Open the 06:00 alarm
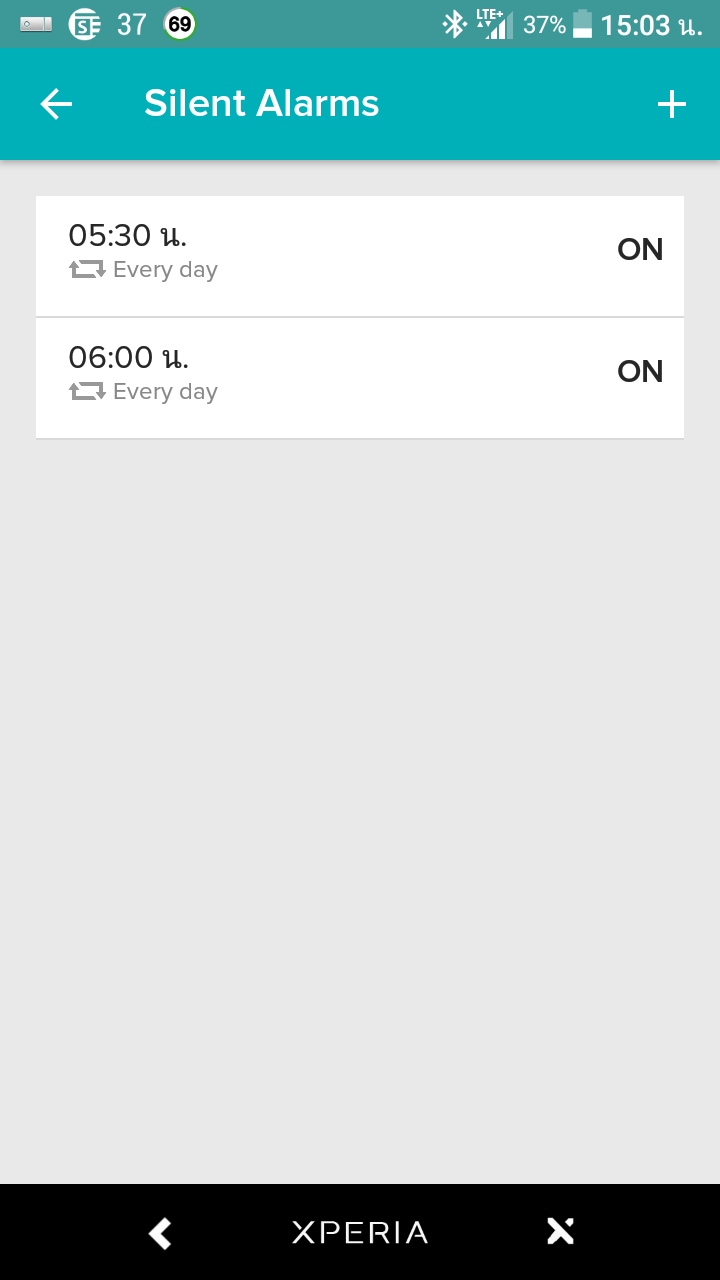720x1280 pixels. [x=360, y=378]
